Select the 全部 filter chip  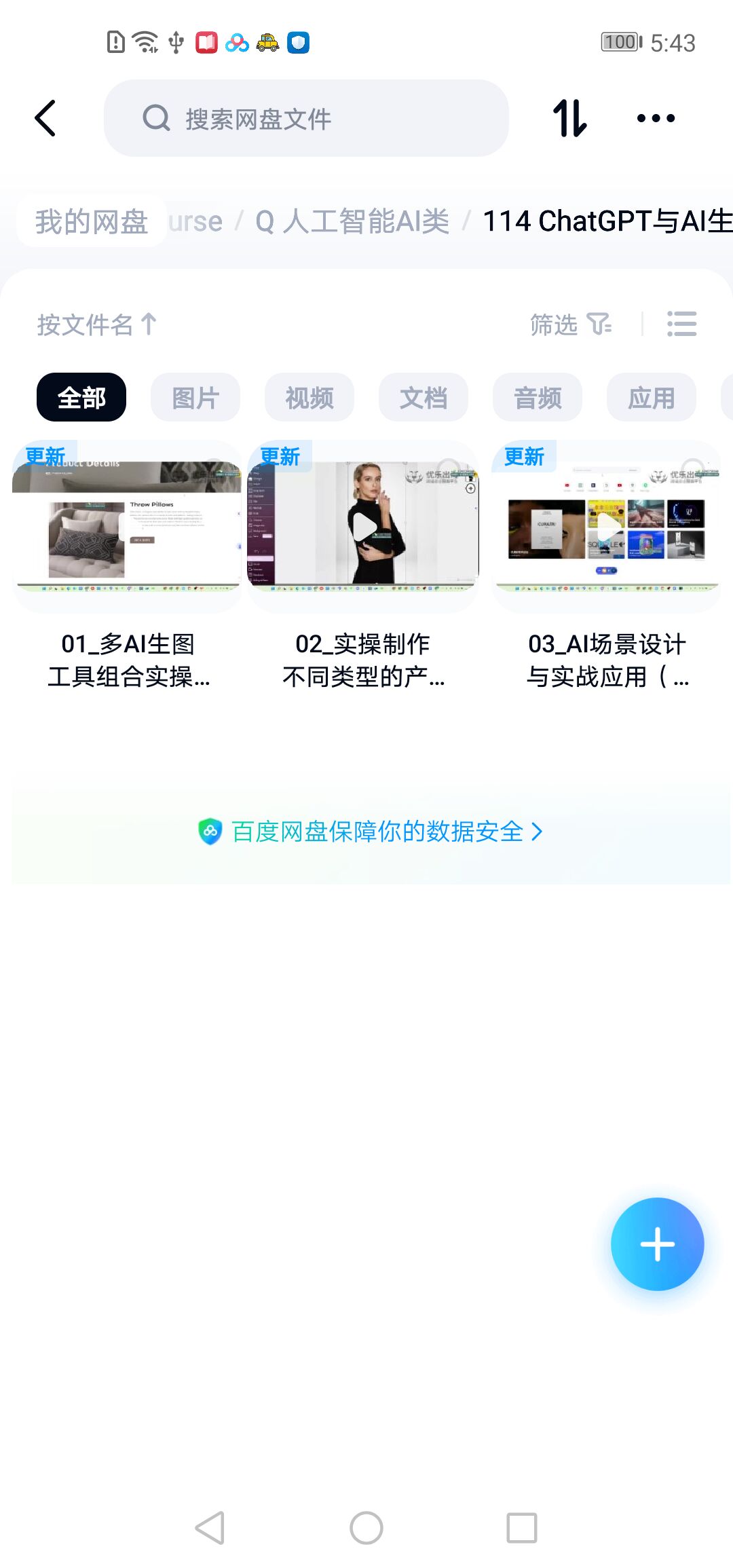(81, 398)
